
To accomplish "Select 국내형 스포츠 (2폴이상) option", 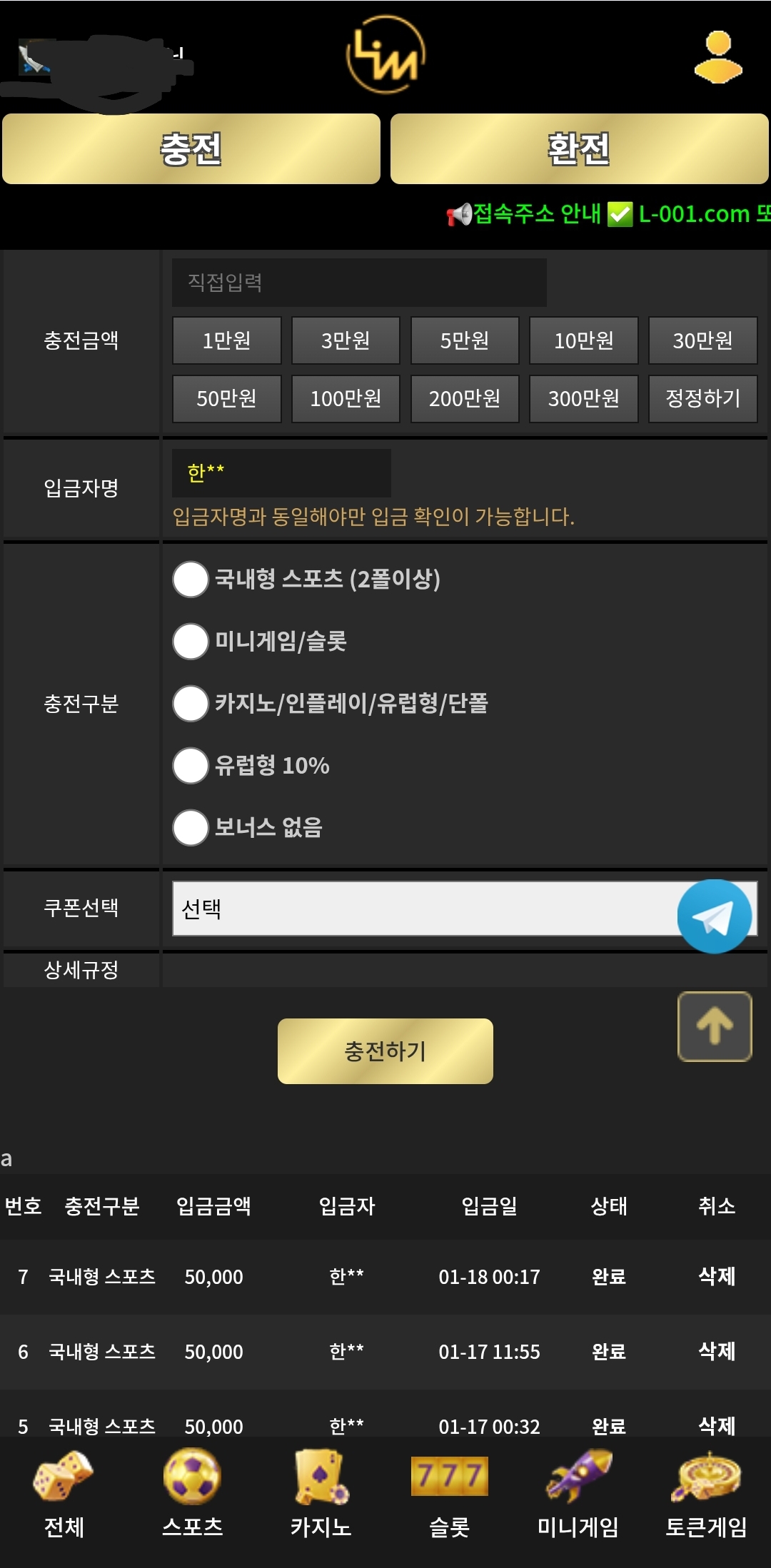I will (191, 579).
